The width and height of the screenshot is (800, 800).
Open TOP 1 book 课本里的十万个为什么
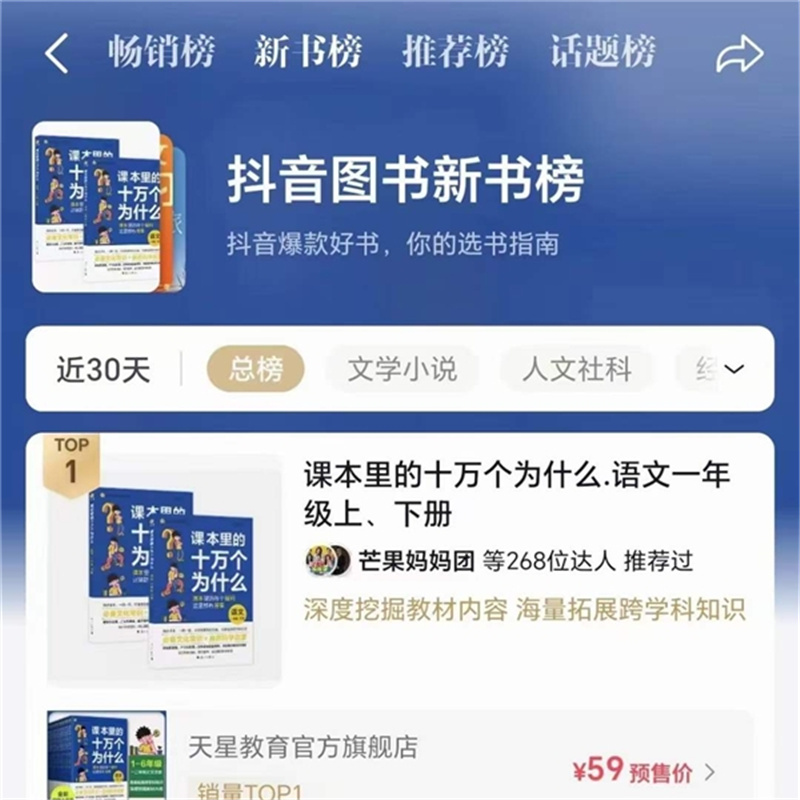[x=517, y=494]
